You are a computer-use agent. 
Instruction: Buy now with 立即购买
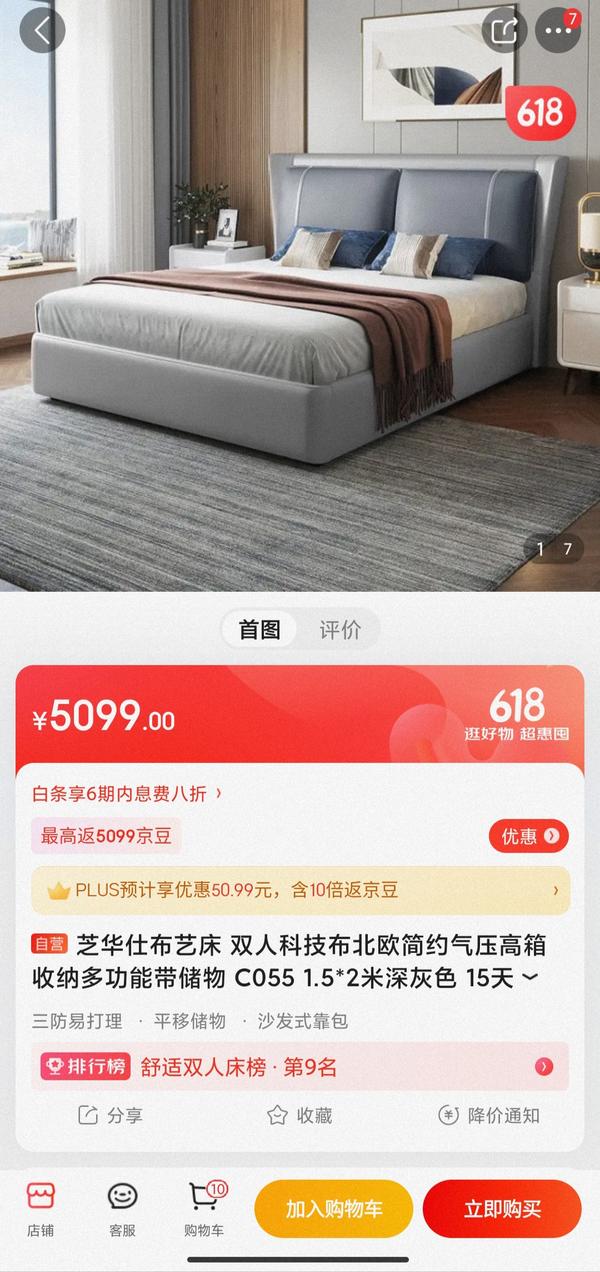pyautogui.click(x=501, y=1208)
